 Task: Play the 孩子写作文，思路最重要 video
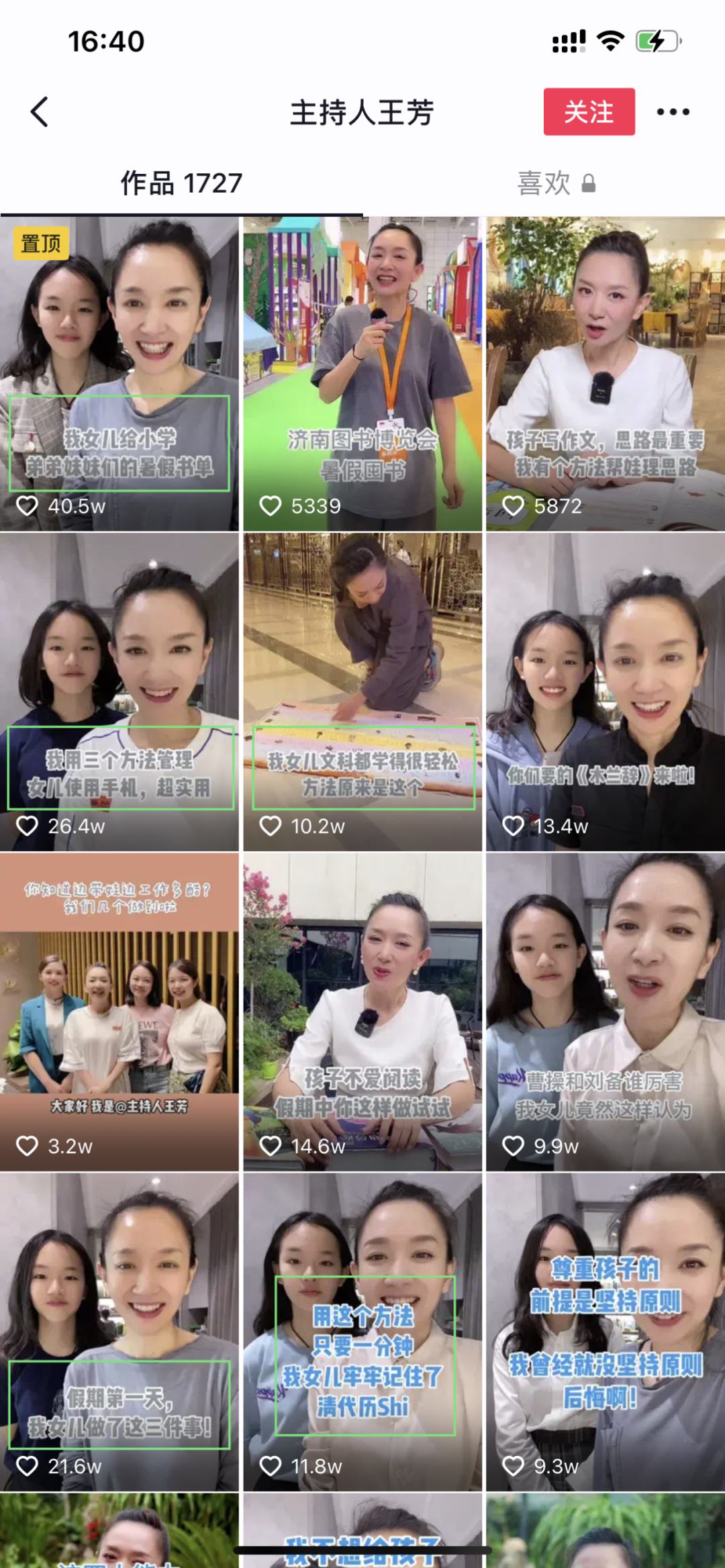point(606,373)
